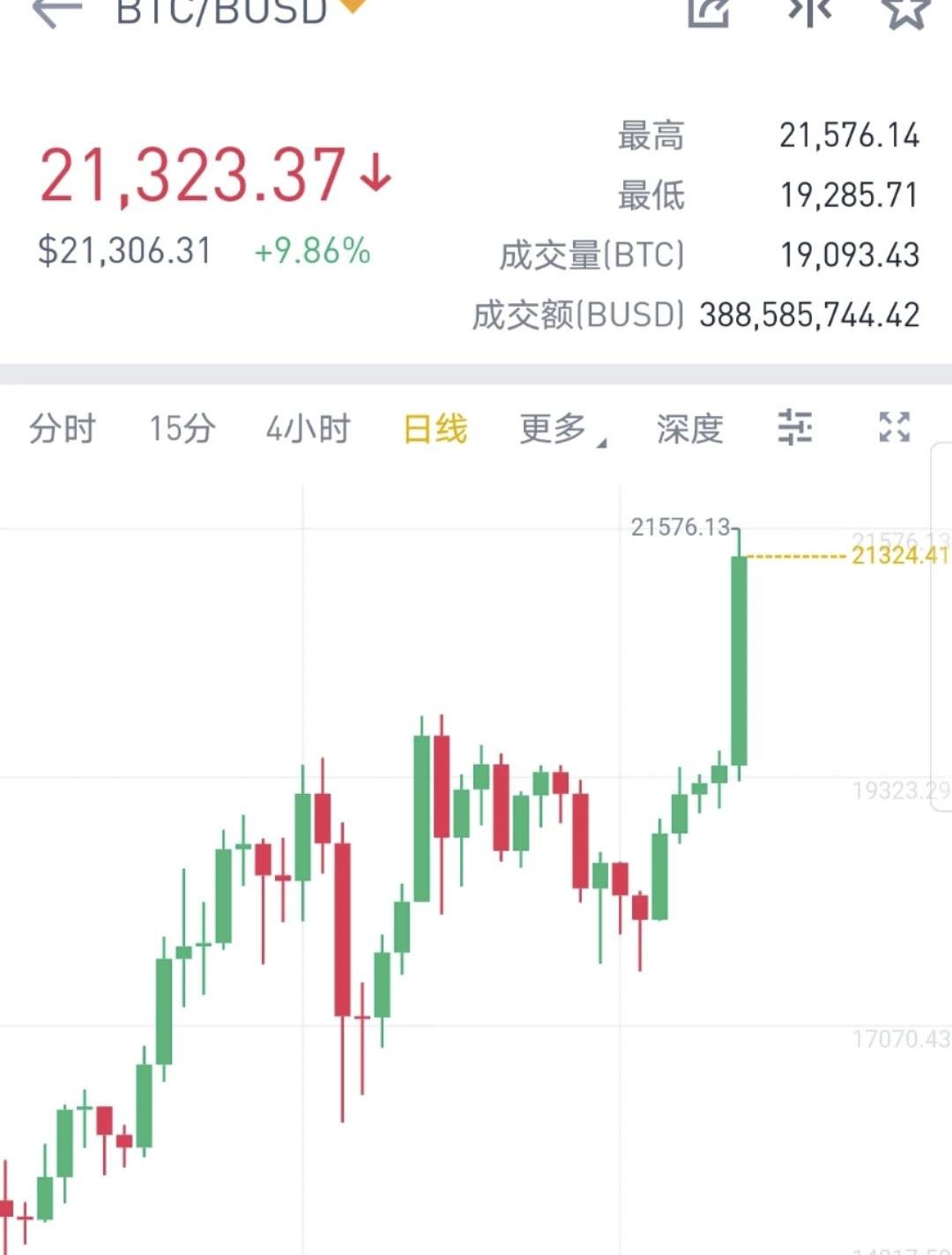Image resolution: width=952 pixels, height=1255 pixels.
Task: Open the 深度 depth chart
Action: [x=689, y=429]
